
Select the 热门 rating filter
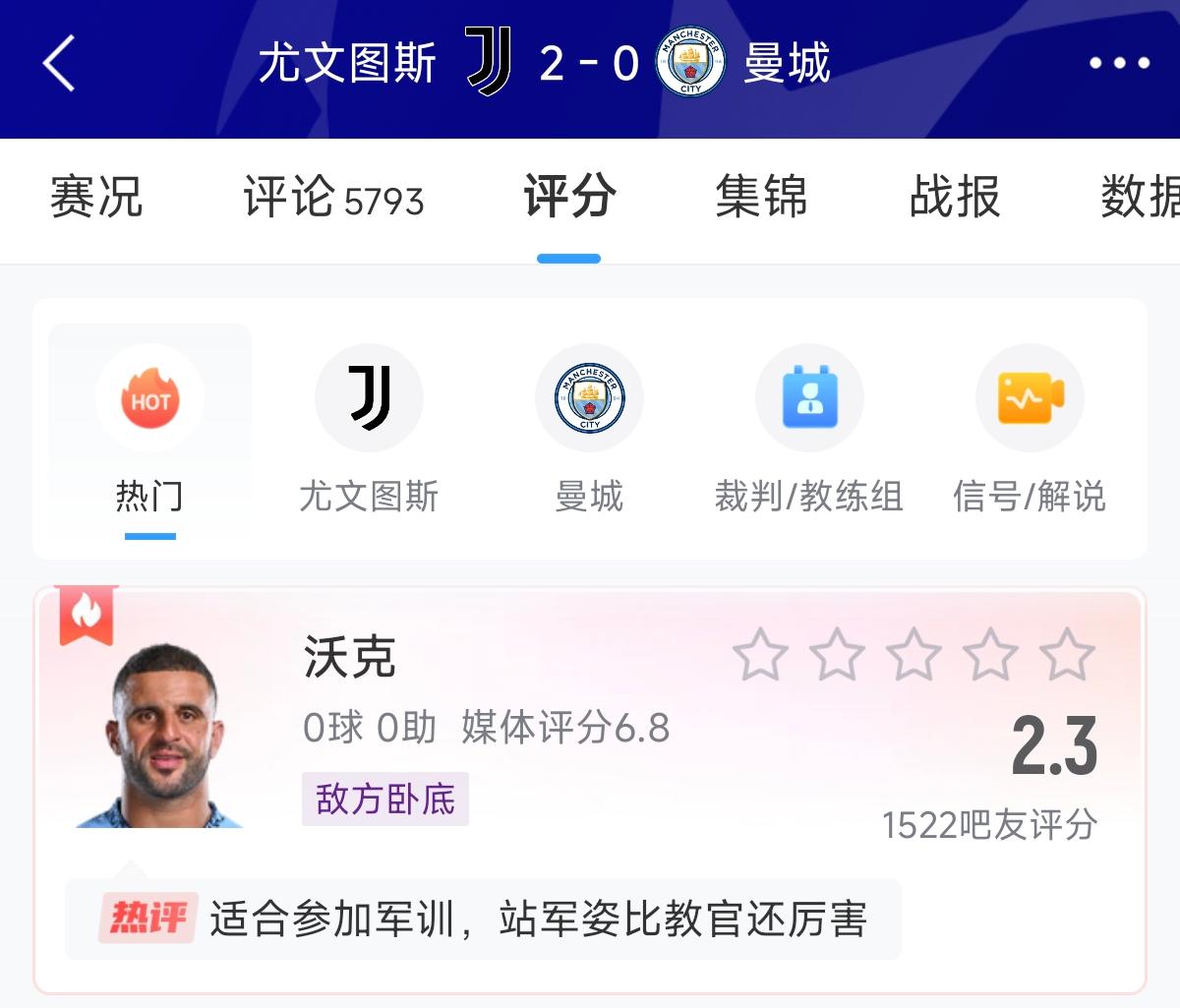click(149, 433)
